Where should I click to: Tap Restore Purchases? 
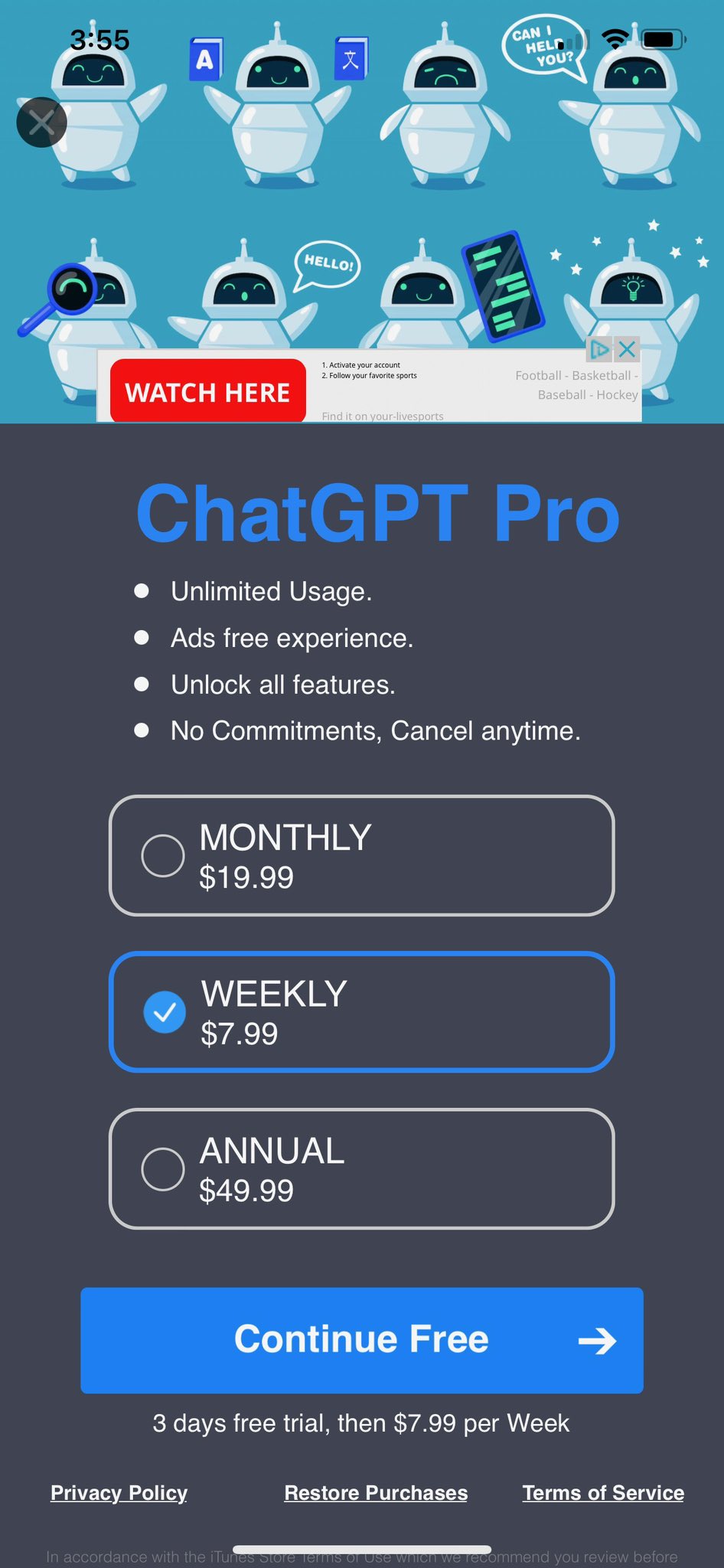(376, 1492)
